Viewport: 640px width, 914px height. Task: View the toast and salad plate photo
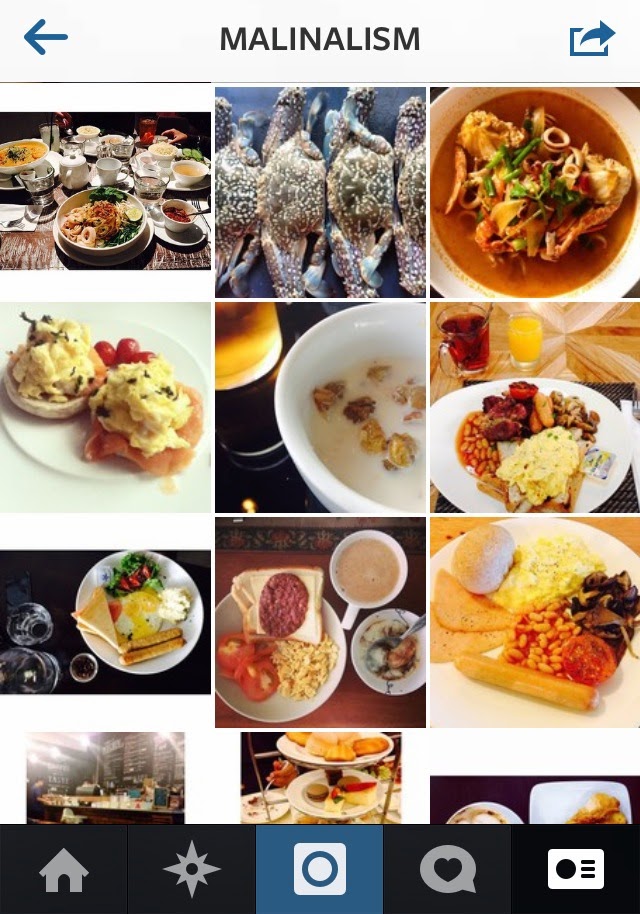coord(105,622)
